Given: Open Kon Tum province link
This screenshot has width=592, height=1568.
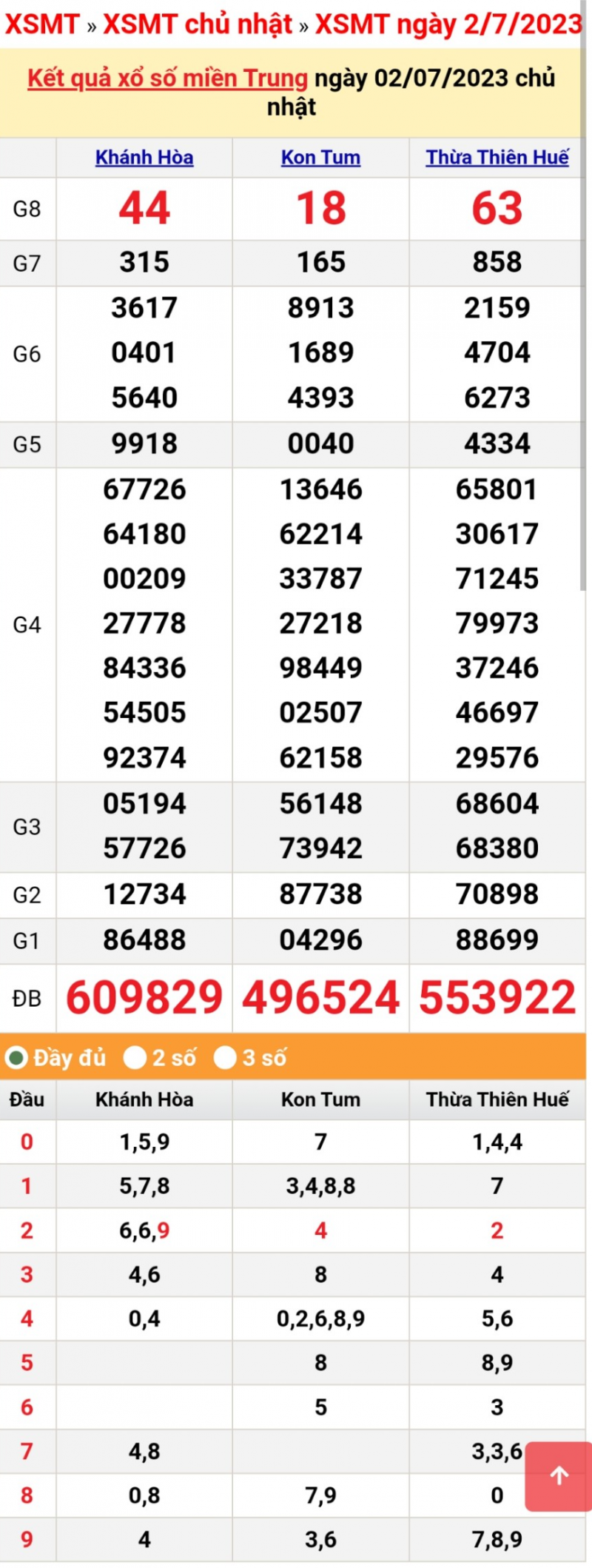Looking at the screenshot, I should 320,158.
